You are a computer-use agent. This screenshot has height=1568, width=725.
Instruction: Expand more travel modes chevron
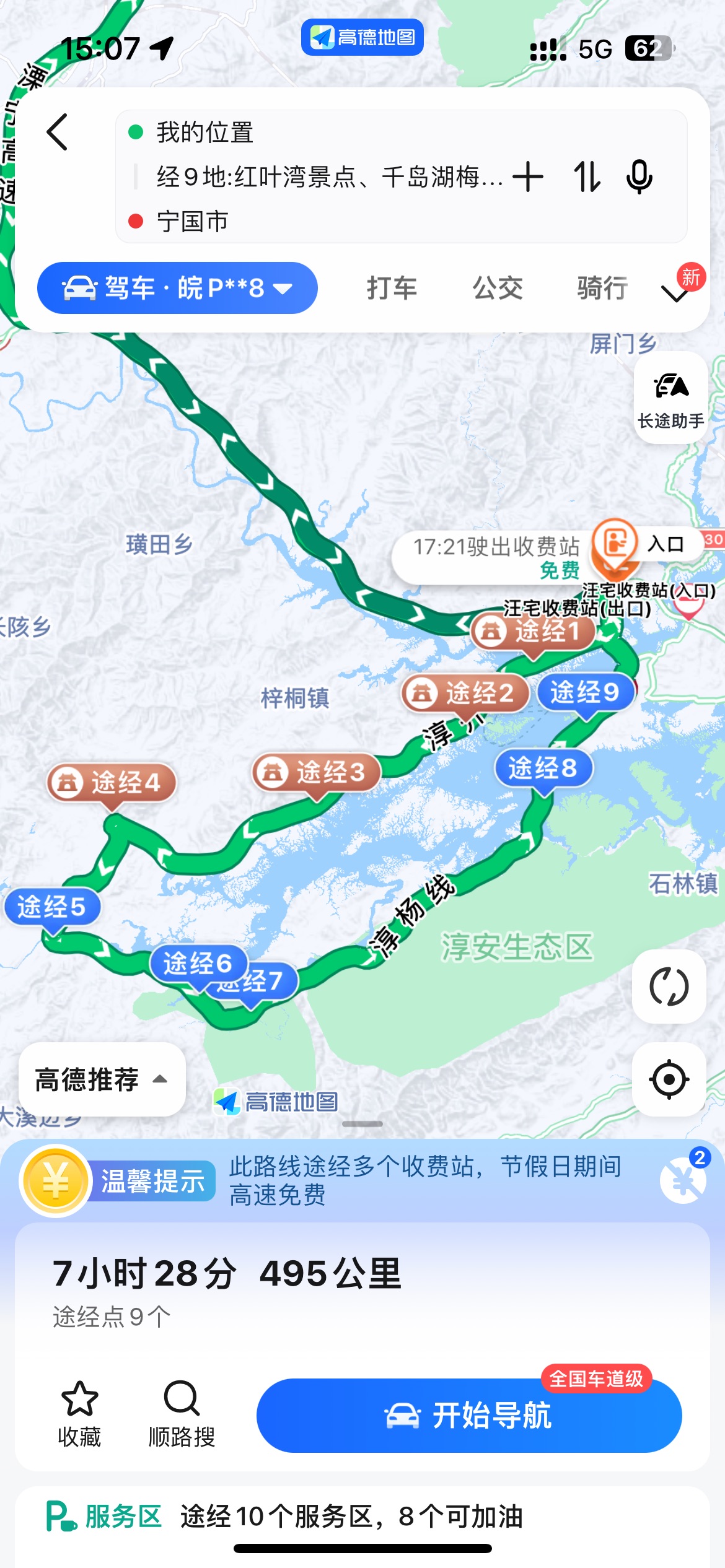[675, 292]
